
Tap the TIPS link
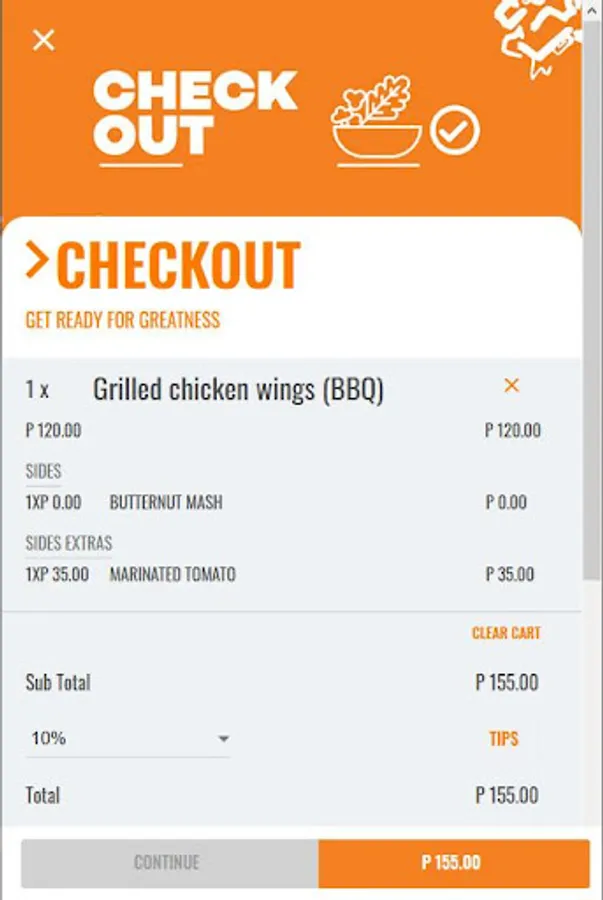click(x=504, y=739)
